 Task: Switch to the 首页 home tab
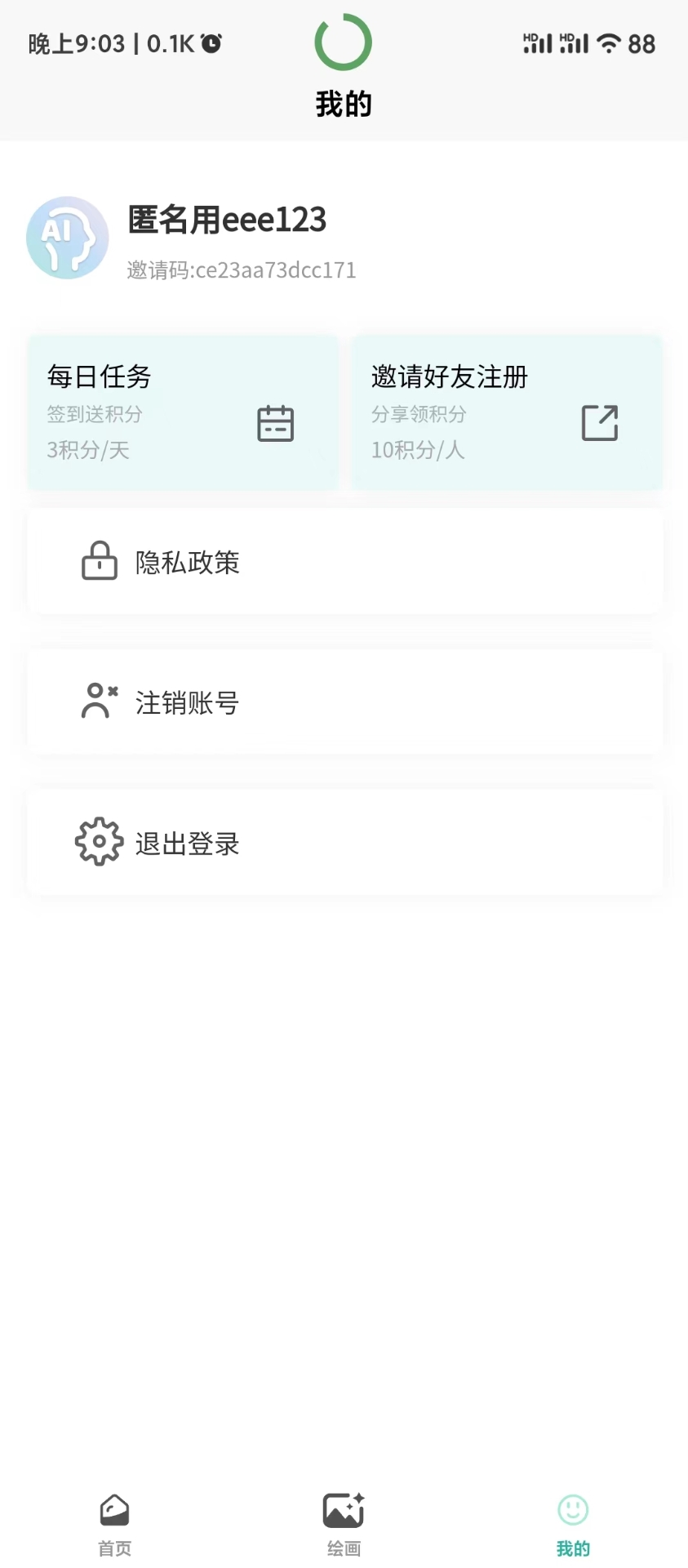pyautogui.click(x=114, y=1524)
